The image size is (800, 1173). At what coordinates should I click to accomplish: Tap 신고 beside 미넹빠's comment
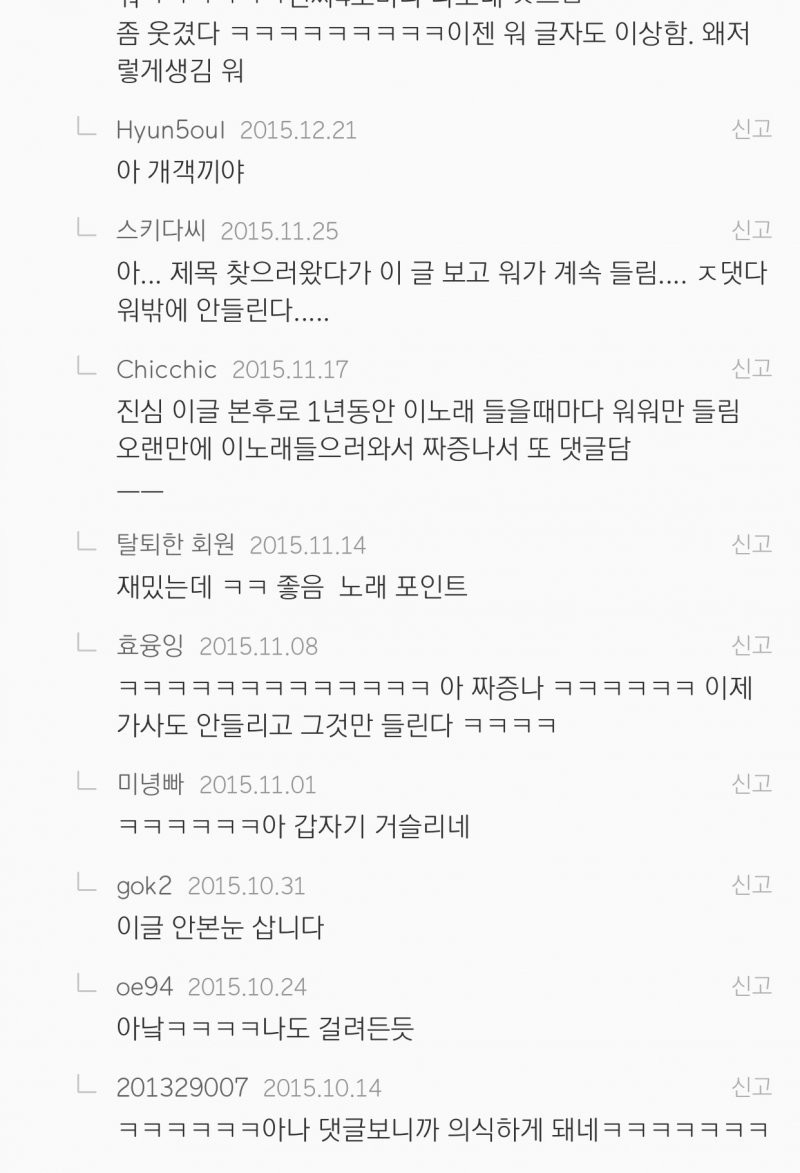[751, 784]
